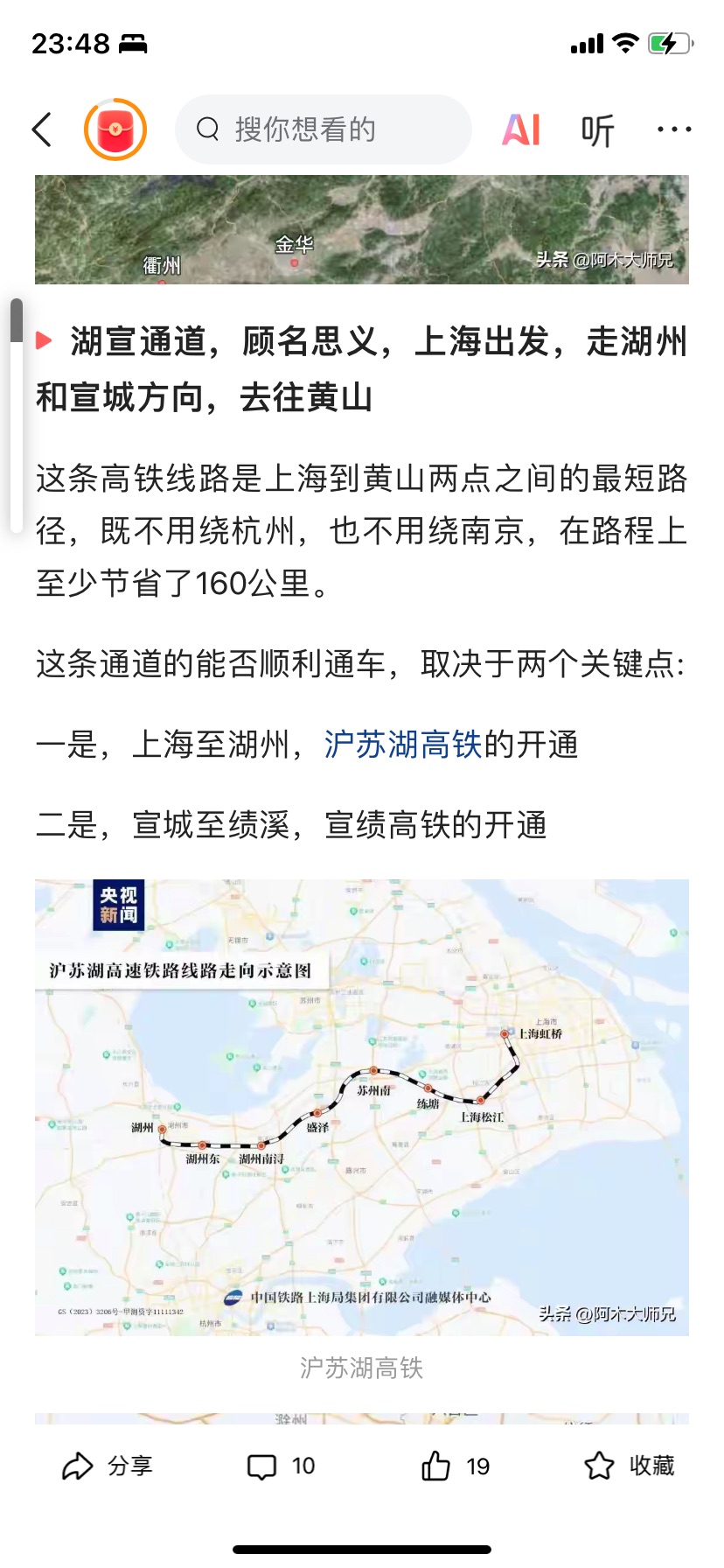Share this article via 分享
724x1568 pixels.
(108, 1466)
